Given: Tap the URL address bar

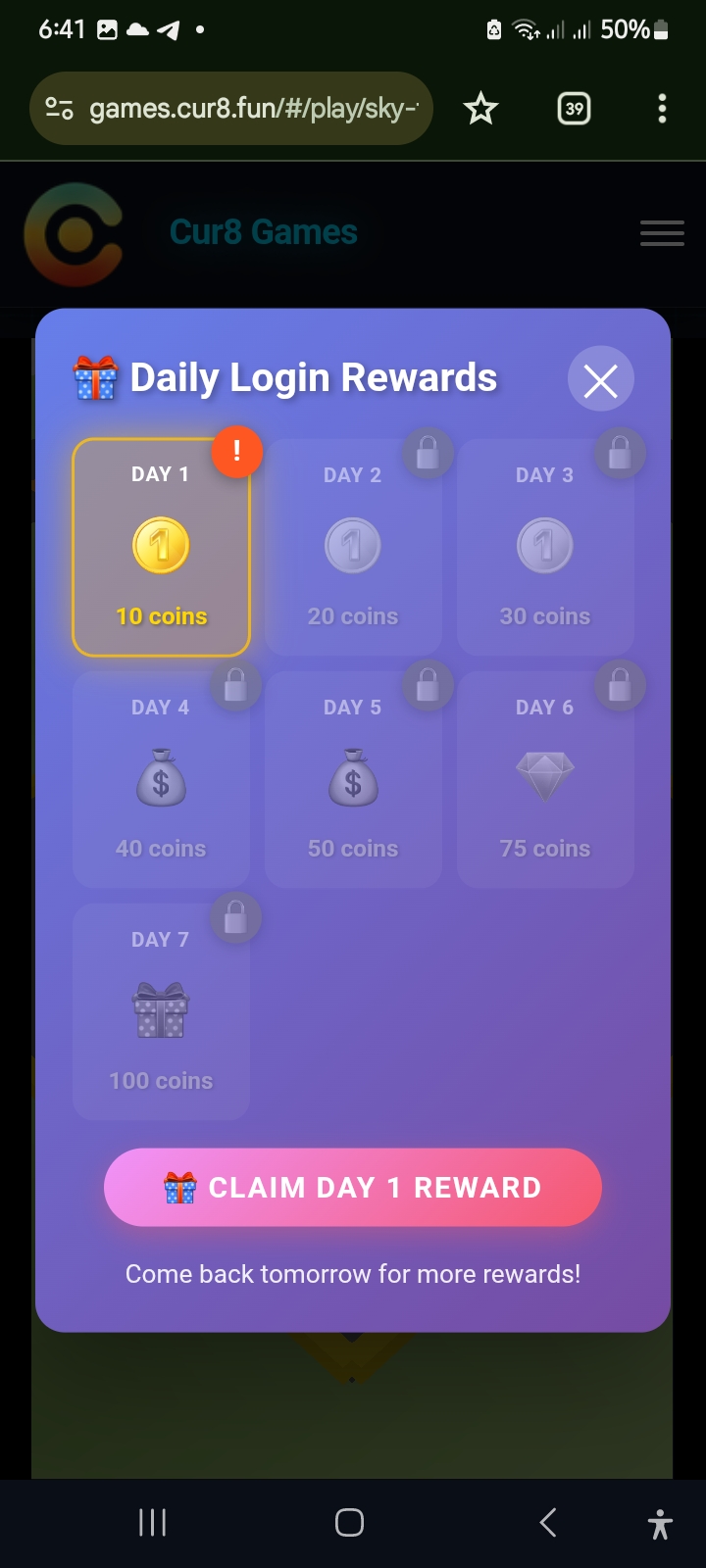Looking at the screenshot, I should (x=253, y=109).
